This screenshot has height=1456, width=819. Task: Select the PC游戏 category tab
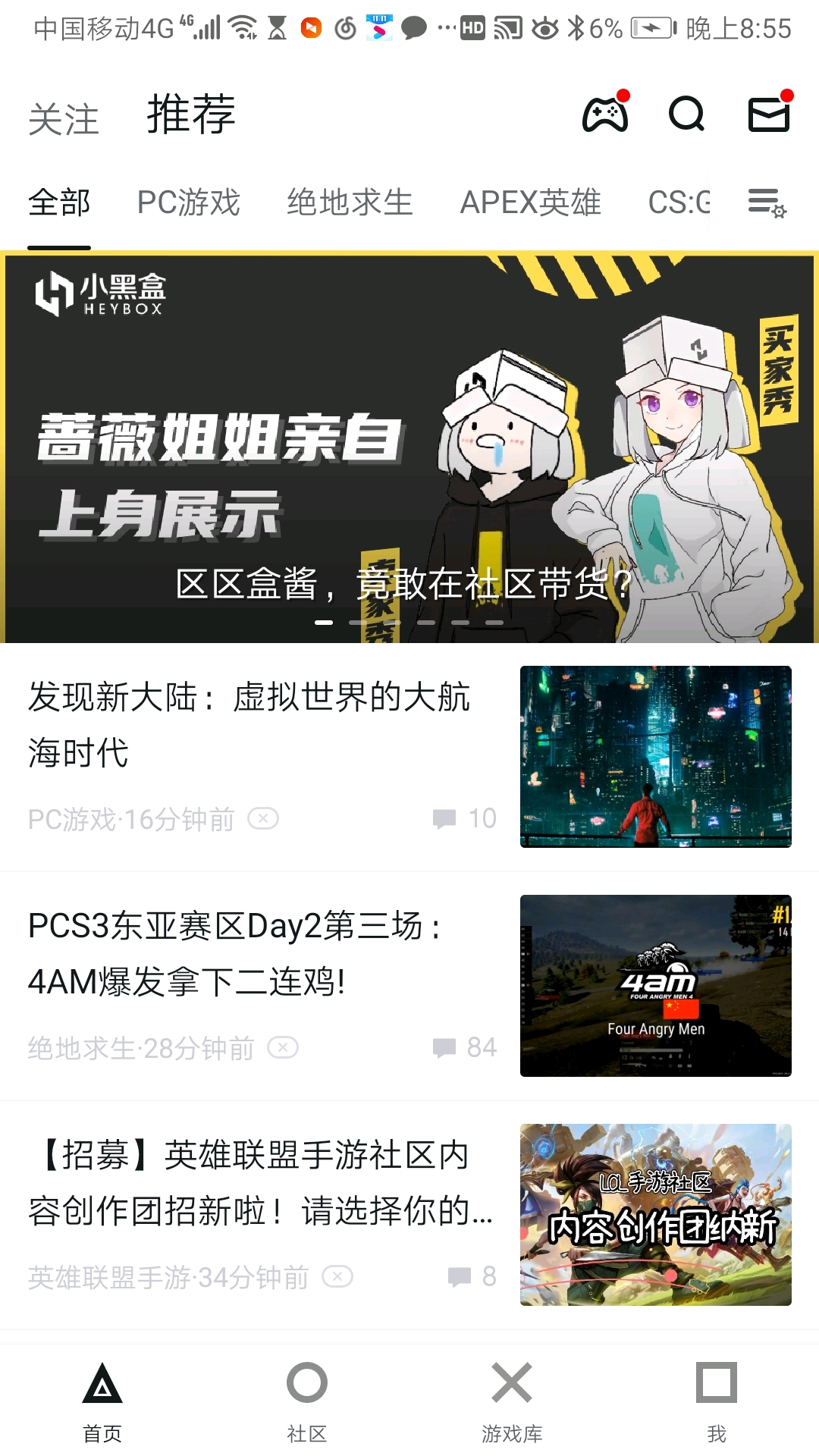[x=189, y=202]
